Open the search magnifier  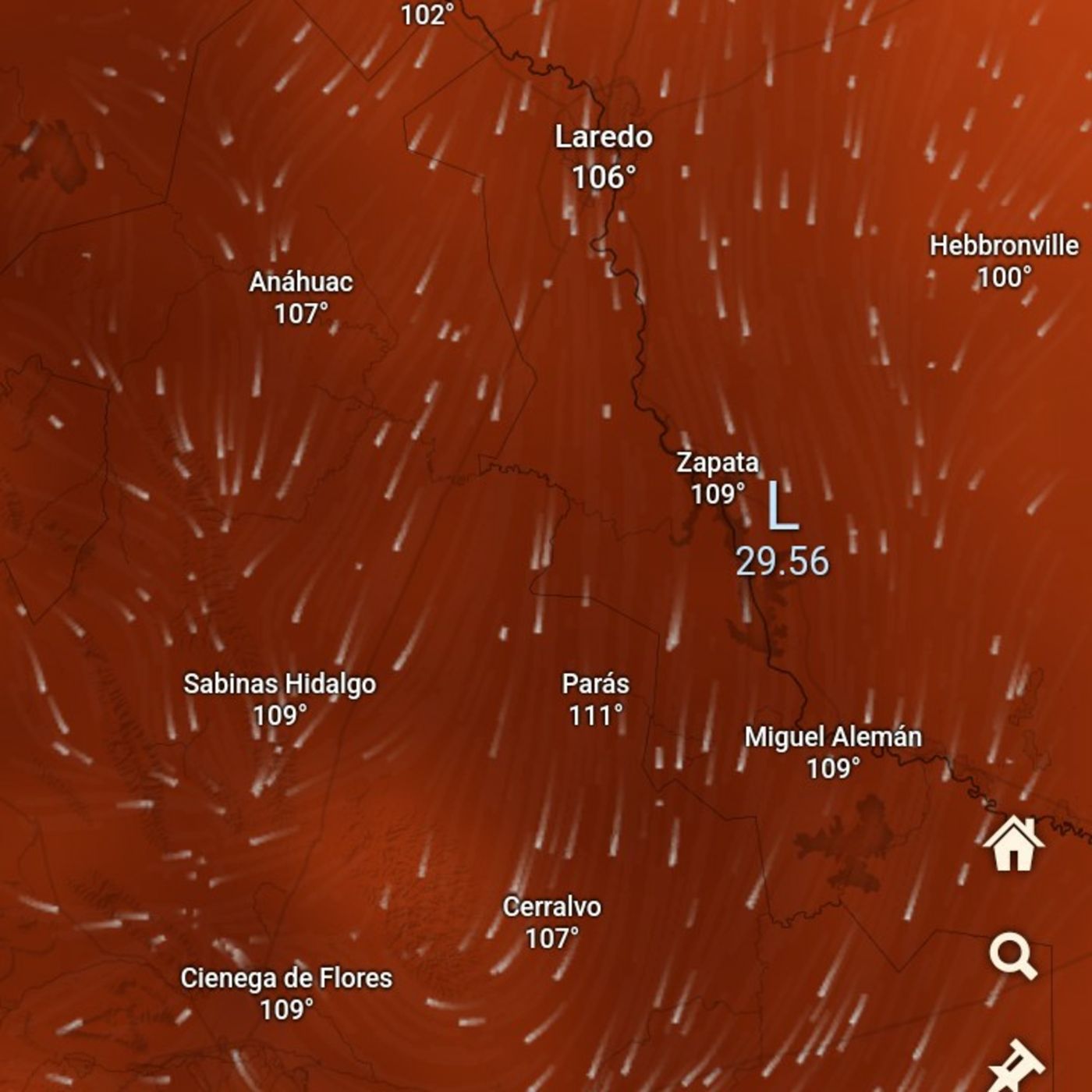click(x=1012, y=957)
